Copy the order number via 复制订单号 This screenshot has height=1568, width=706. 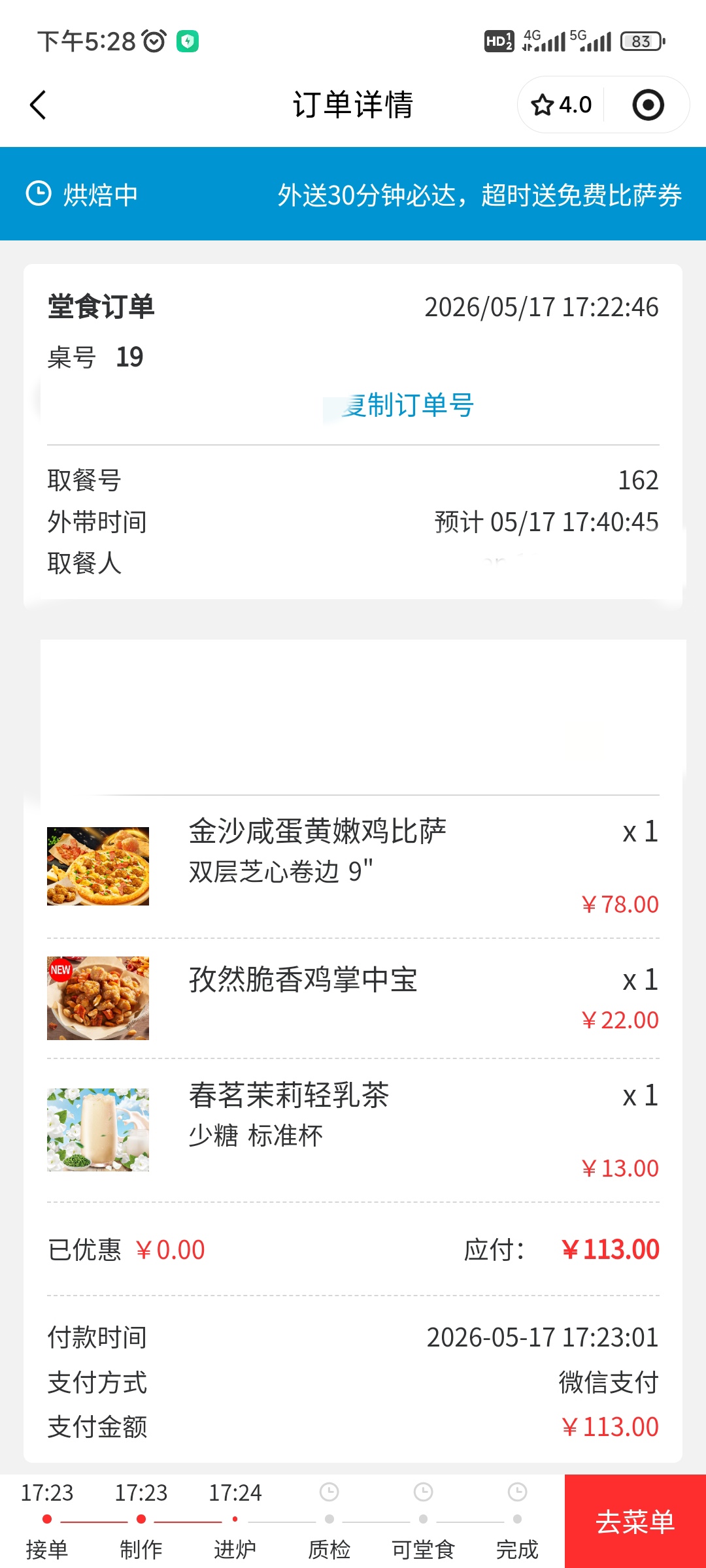(407, 405)
